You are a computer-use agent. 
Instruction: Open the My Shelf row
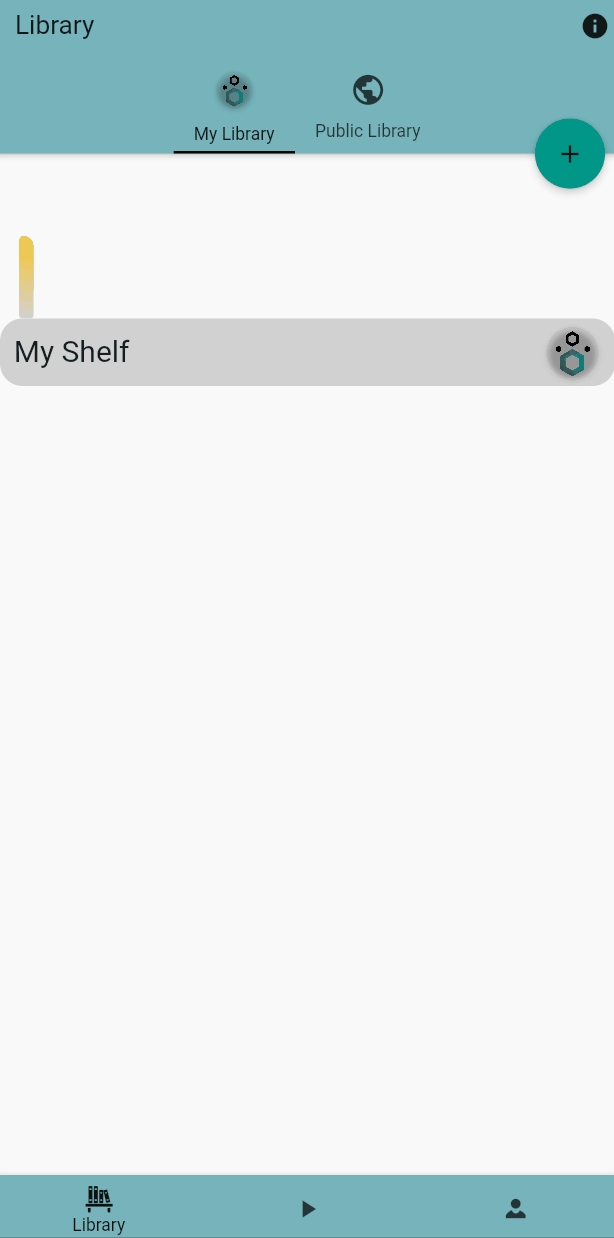pos(280,352)
